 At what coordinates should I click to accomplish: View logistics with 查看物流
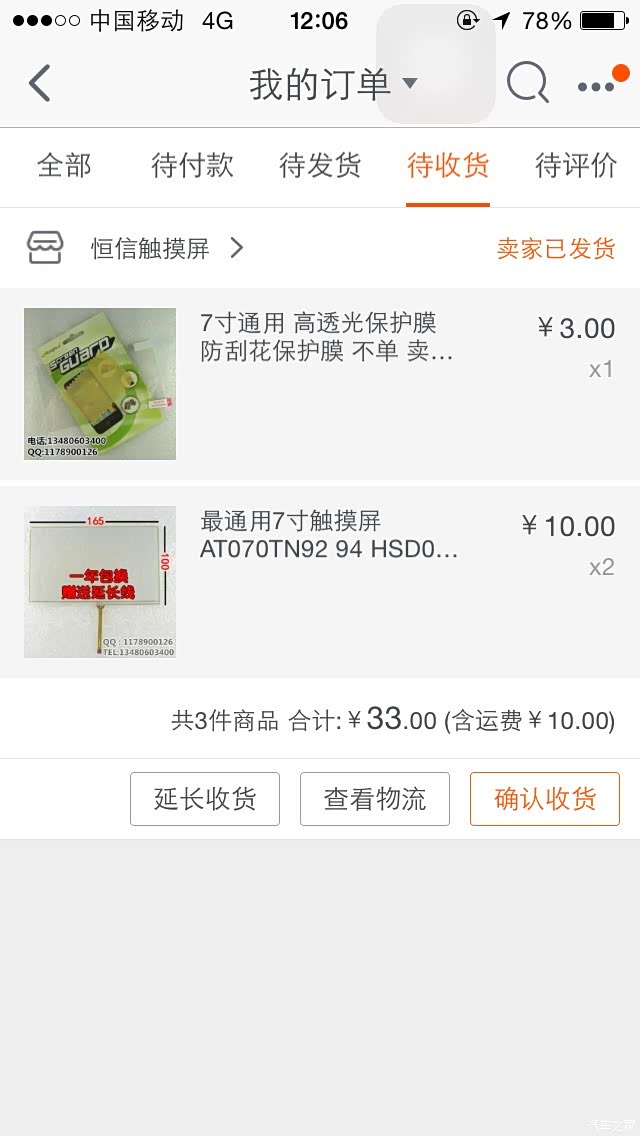pyautogui.click(x=375, y=799)
